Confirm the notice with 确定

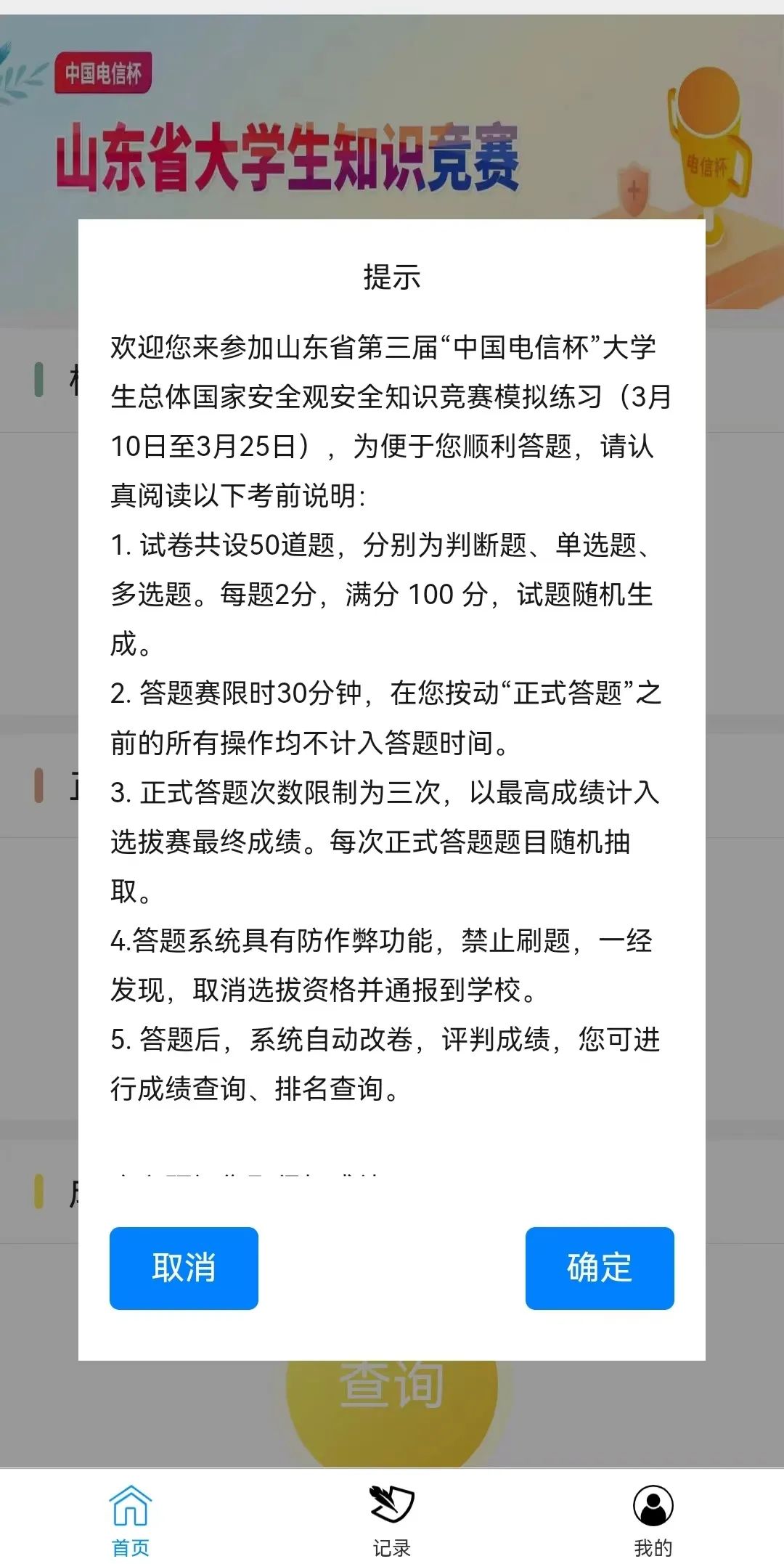[x=600, y=1268]
